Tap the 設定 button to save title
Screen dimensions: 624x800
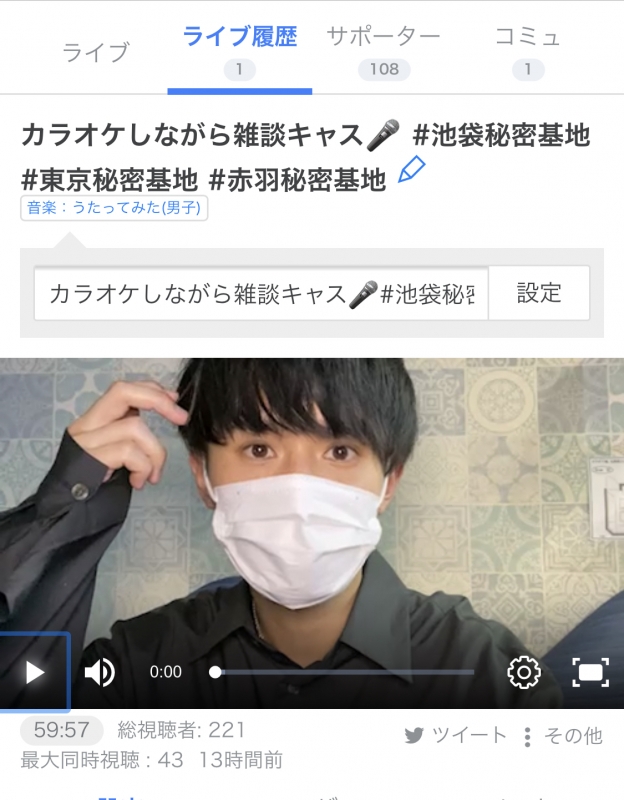pyautogui.click(x=539, y=293)
